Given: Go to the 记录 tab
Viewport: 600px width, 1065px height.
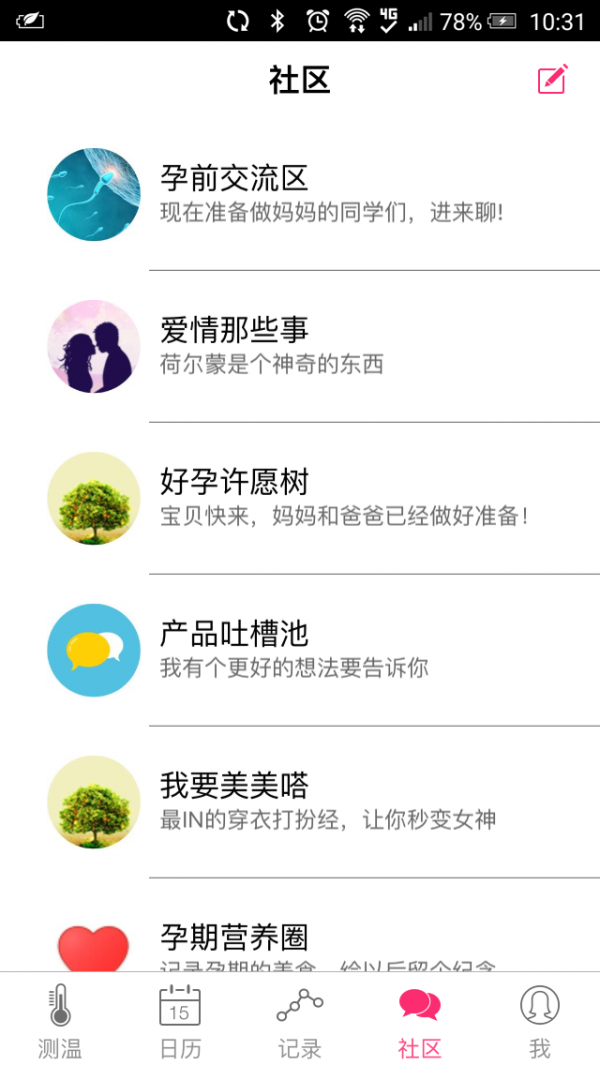Looking at the screenshot, I should coord(300,1020).
